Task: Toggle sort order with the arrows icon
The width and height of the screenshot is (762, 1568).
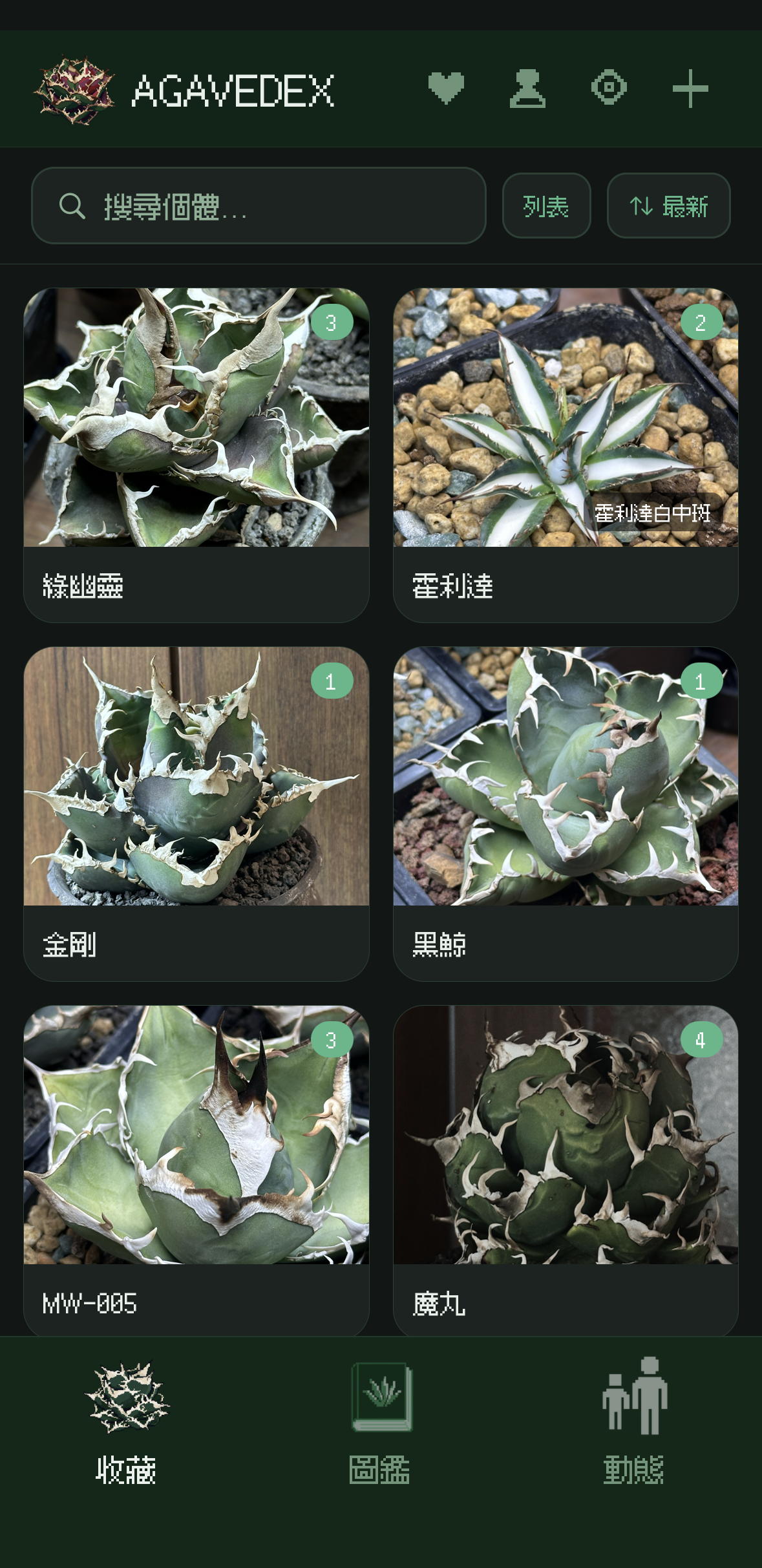Action: 640,206
